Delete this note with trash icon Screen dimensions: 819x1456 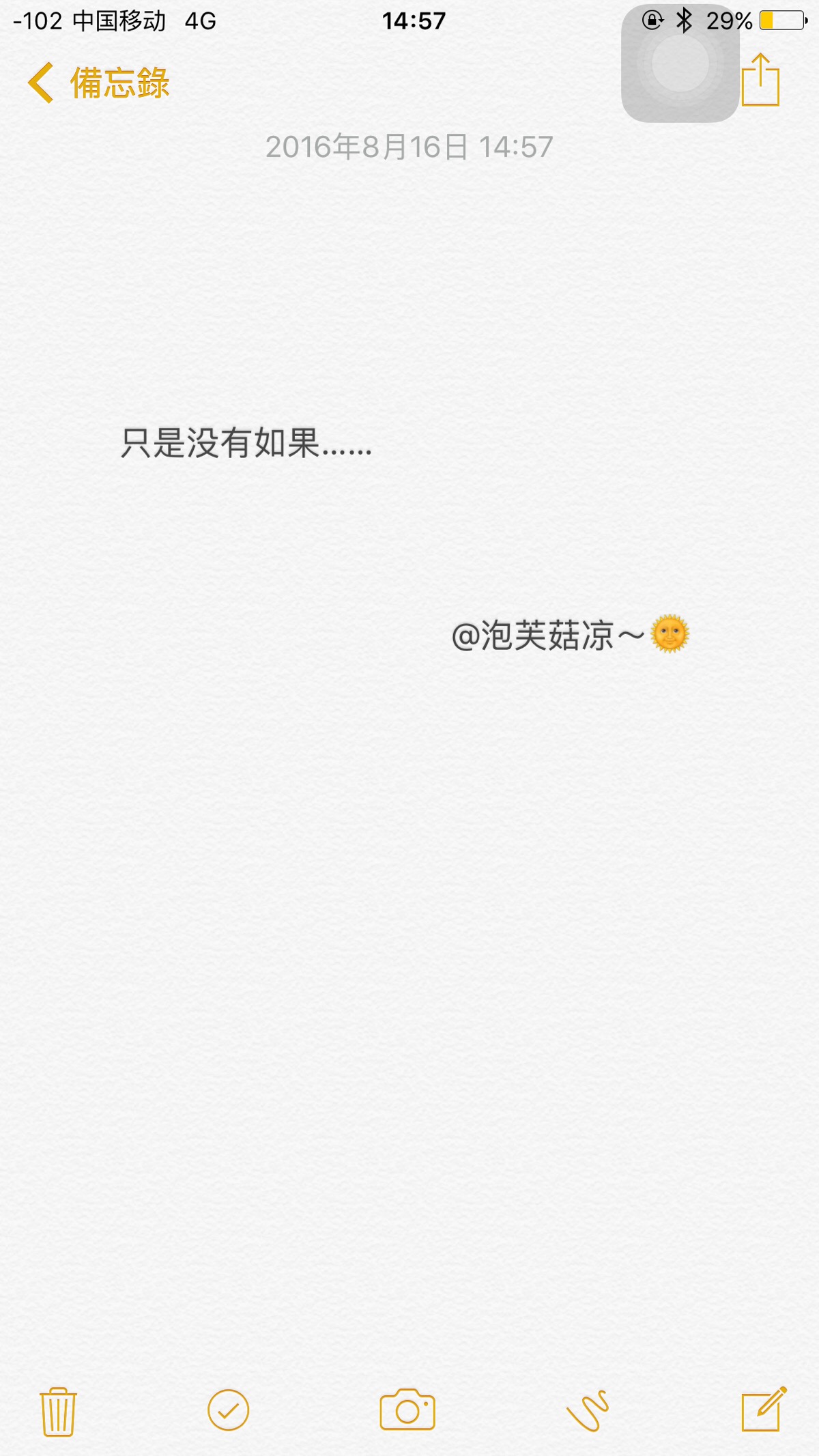[58, 1411]
